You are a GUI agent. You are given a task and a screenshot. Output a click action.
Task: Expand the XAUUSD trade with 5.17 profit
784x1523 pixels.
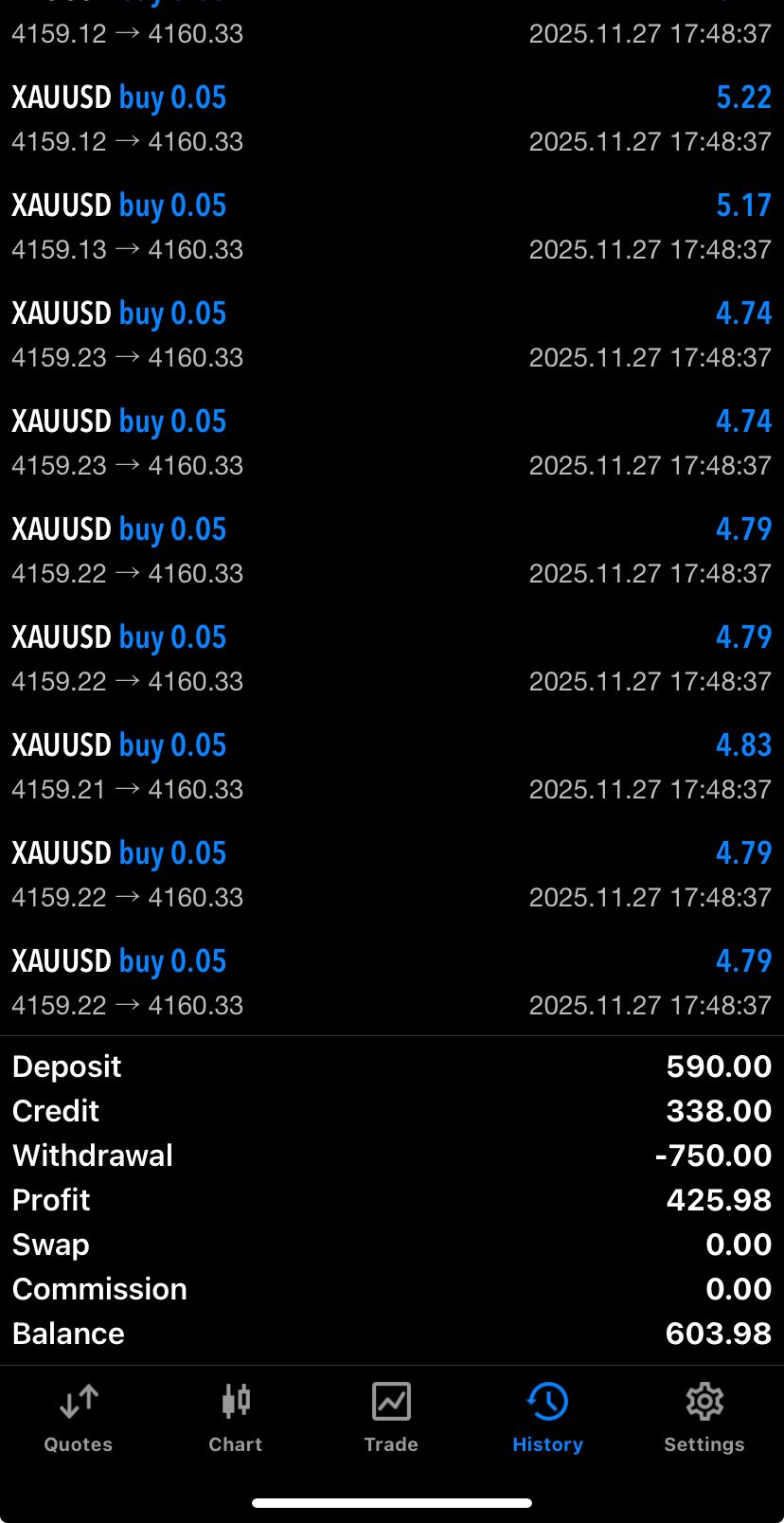[x=391, y=227]
